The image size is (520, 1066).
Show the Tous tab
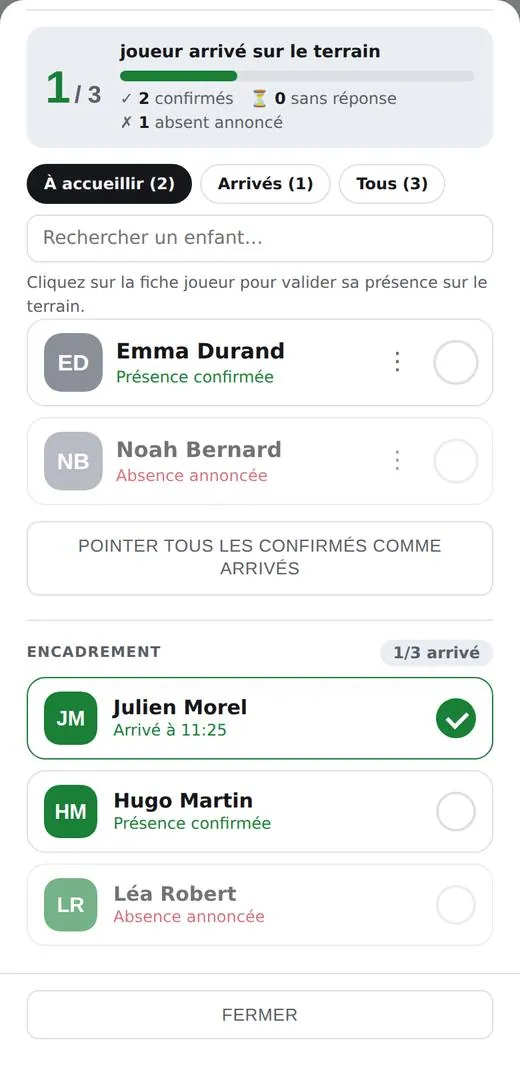coord(392,184)
